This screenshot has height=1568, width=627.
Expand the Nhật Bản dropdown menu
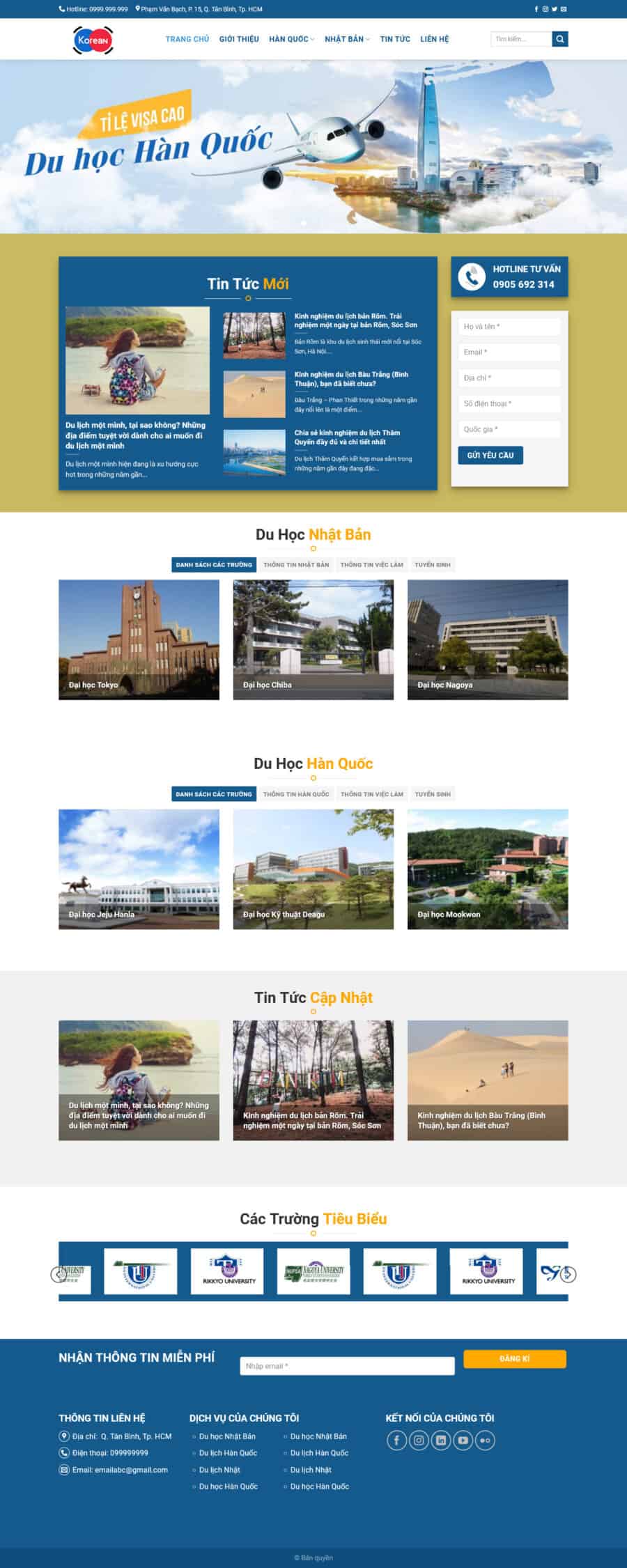pyautogui.click(x=347, y=39)
